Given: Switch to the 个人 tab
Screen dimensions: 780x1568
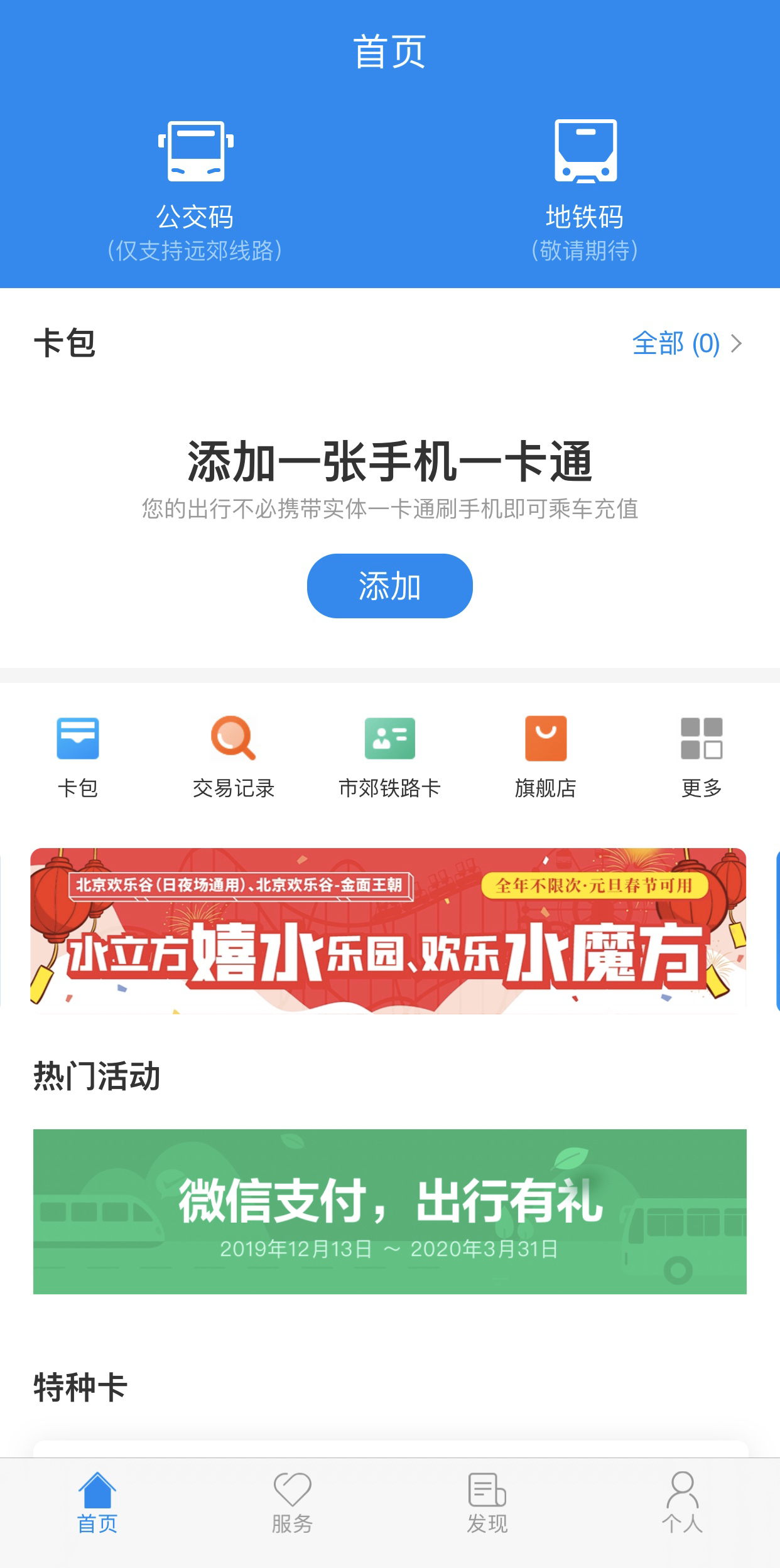Looking at the screenshot, I should point(682,1504).
